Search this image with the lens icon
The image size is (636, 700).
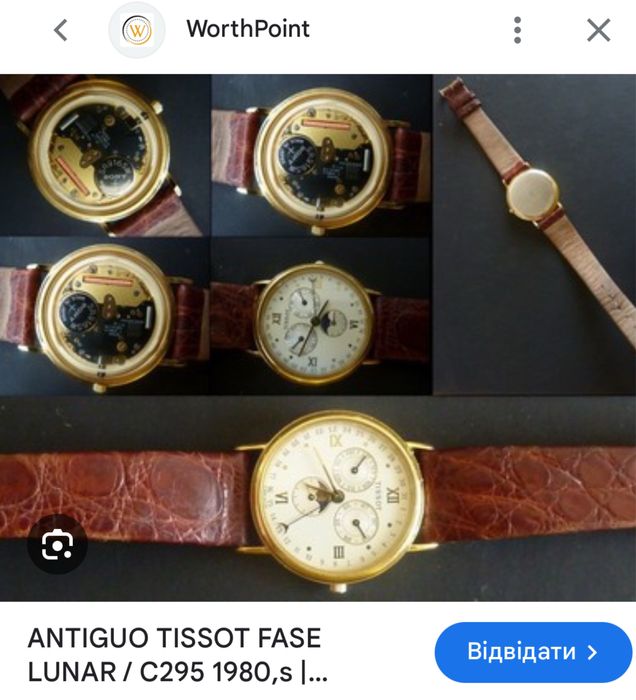(57, 545)
